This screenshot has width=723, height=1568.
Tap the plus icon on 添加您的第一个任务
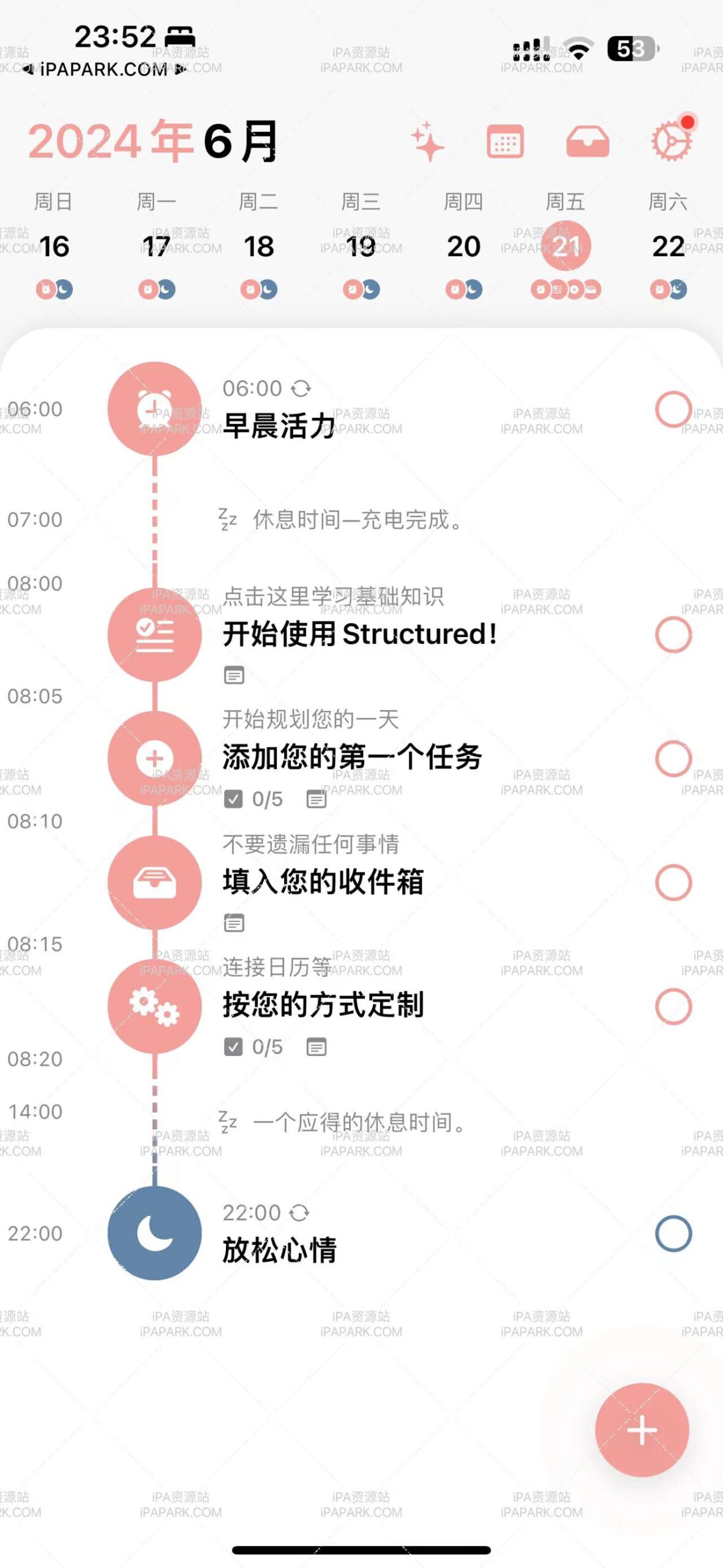(x=154, y=756)
